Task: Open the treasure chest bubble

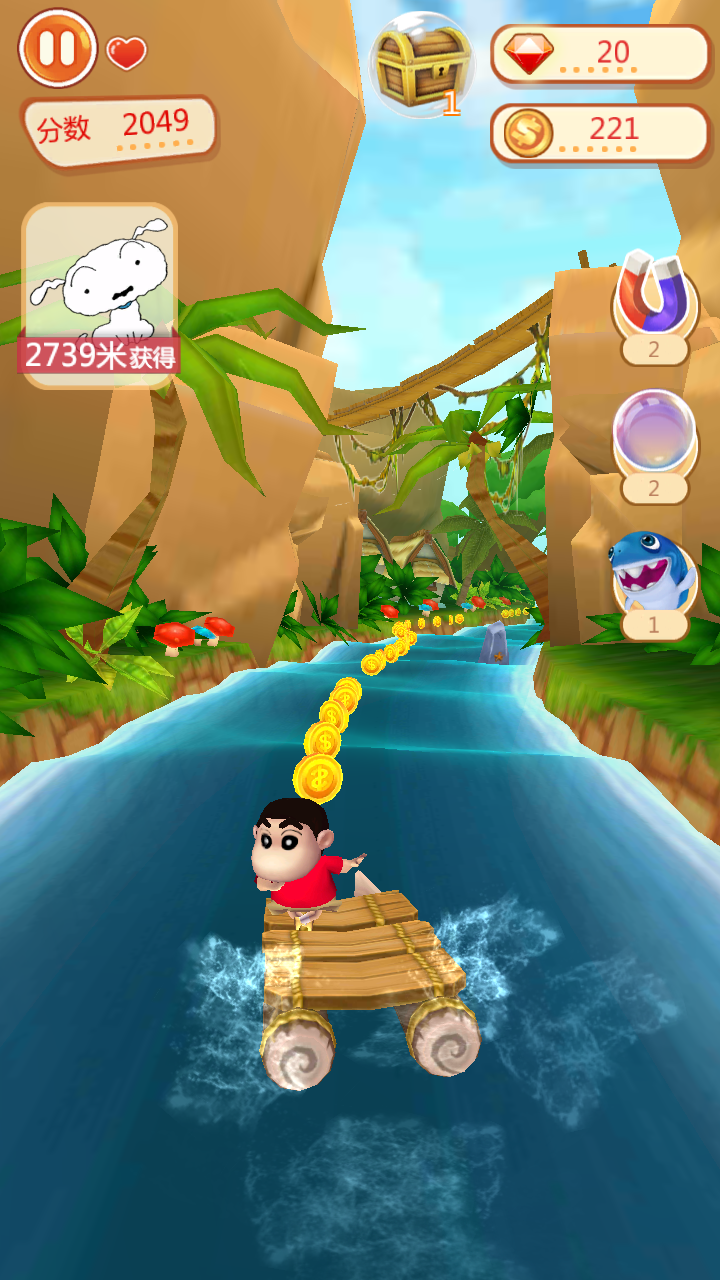Action: [x=422, y=64]
